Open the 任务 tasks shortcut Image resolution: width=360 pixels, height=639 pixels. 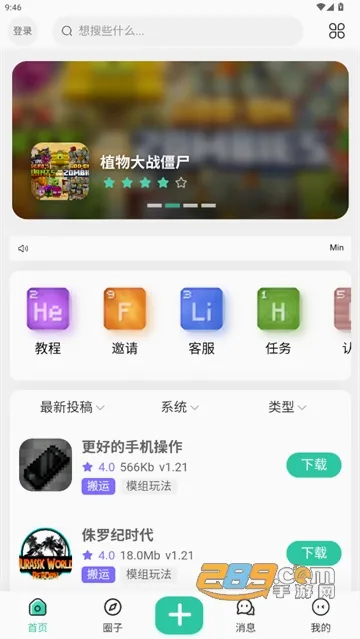(278, 321)
